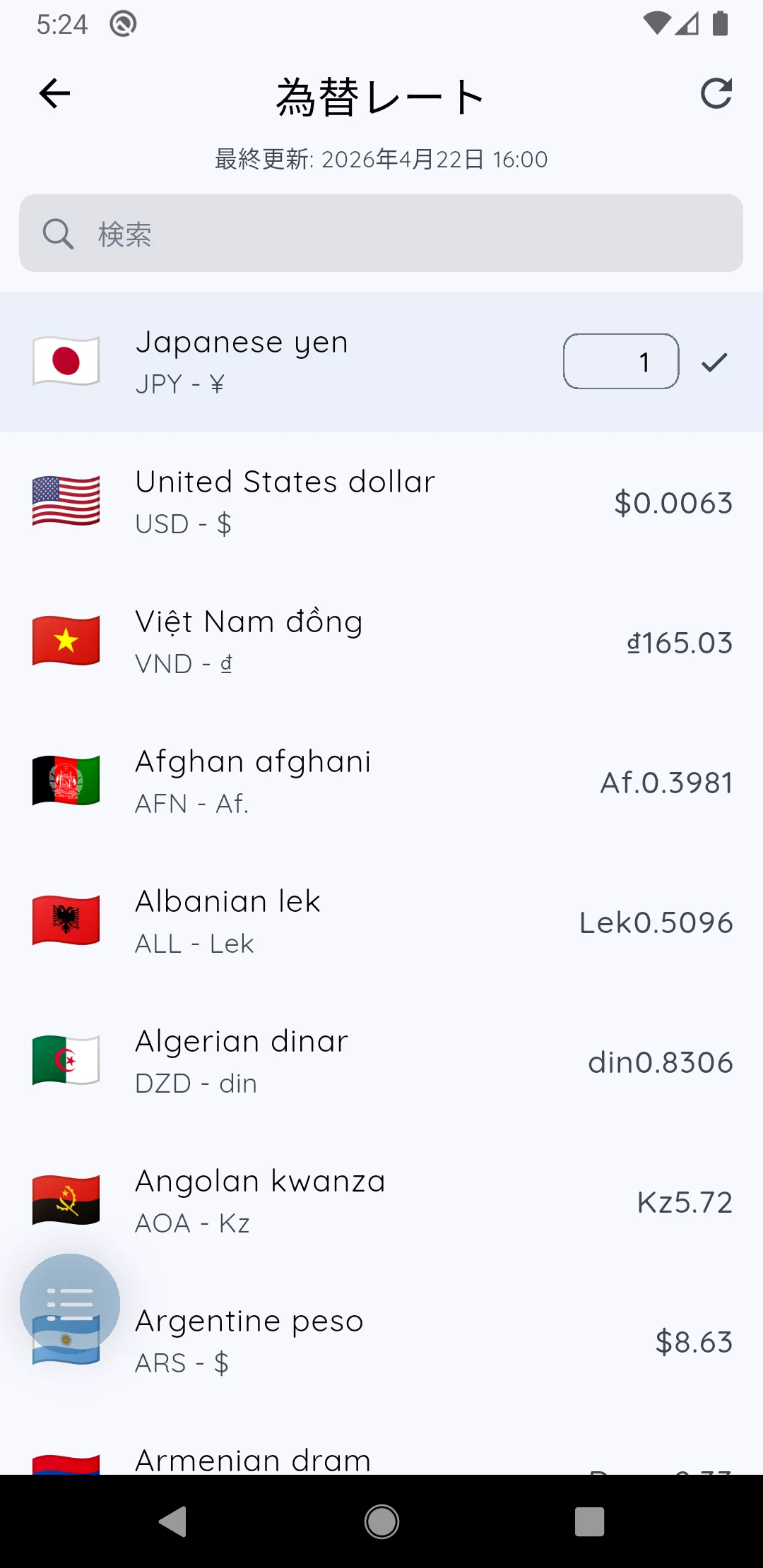The width and height of the screenshot is (763, 1568).
Task: Select the United States dollar row
Action: coord(381,502)
